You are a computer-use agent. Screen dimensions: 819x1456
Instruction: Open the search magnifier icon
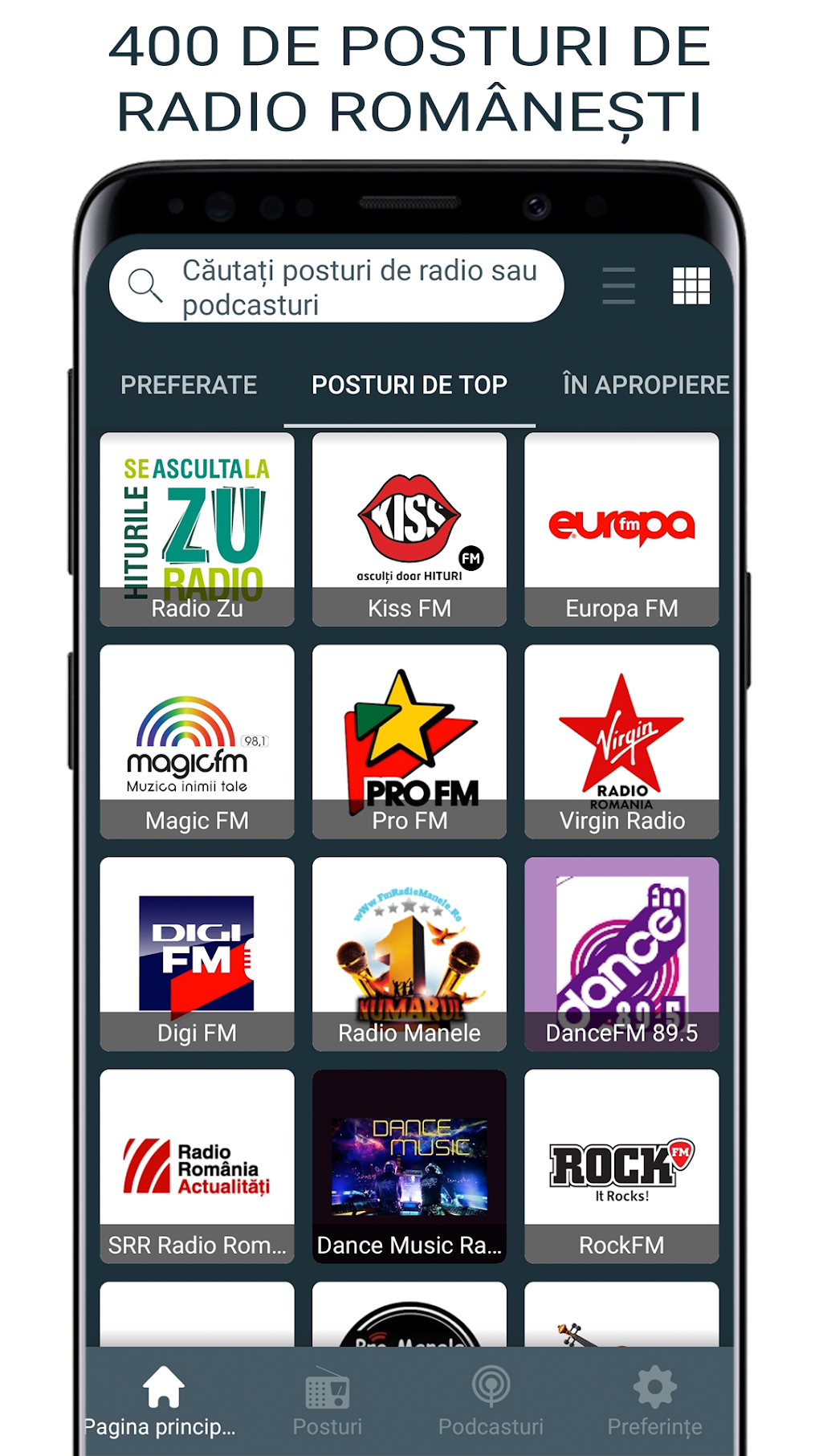(145, 283)
